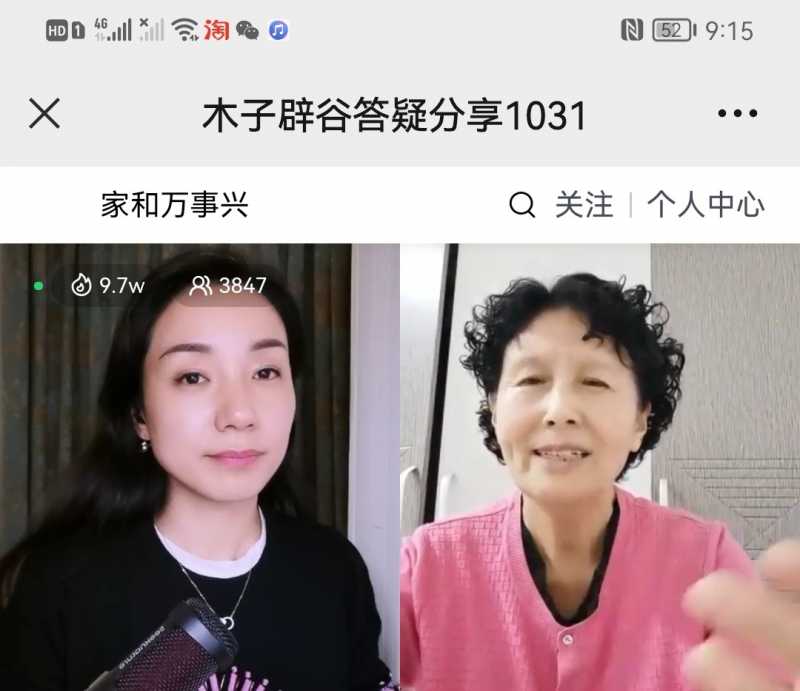Open the 家和万事兴 channel name
Viewport: 800px width, 691px height.
[x=174, y=205]
